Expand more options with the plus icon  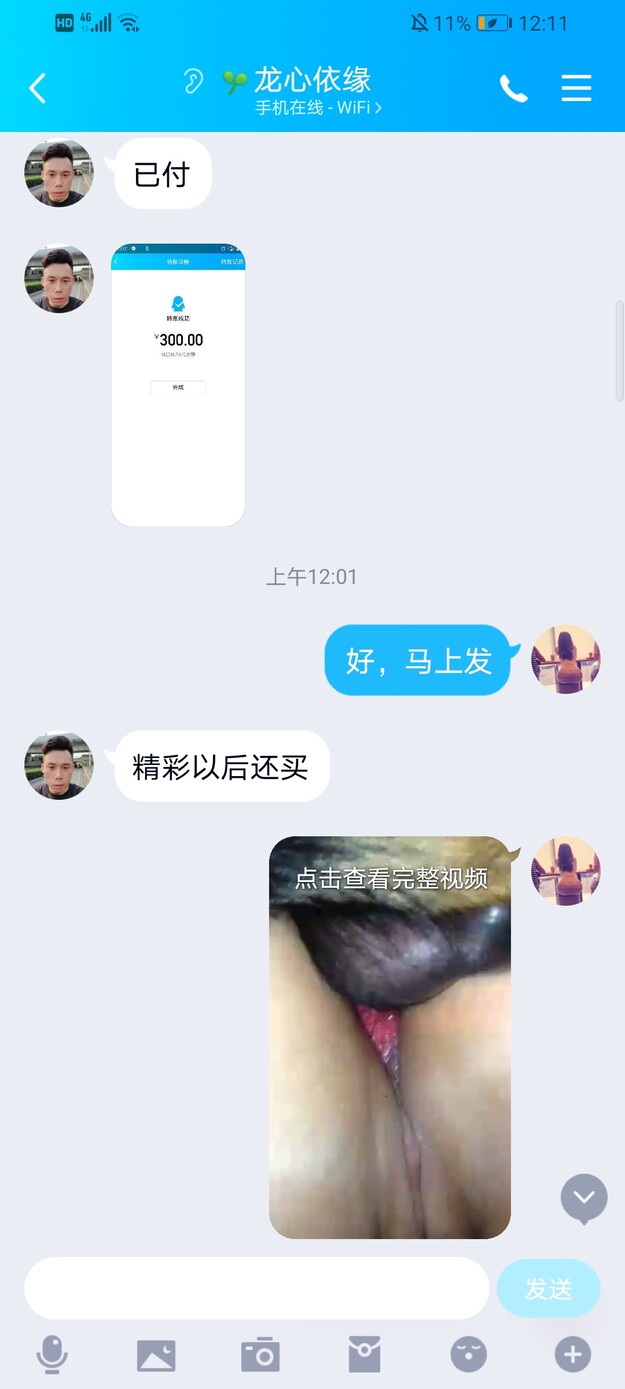click(572, 1355)
